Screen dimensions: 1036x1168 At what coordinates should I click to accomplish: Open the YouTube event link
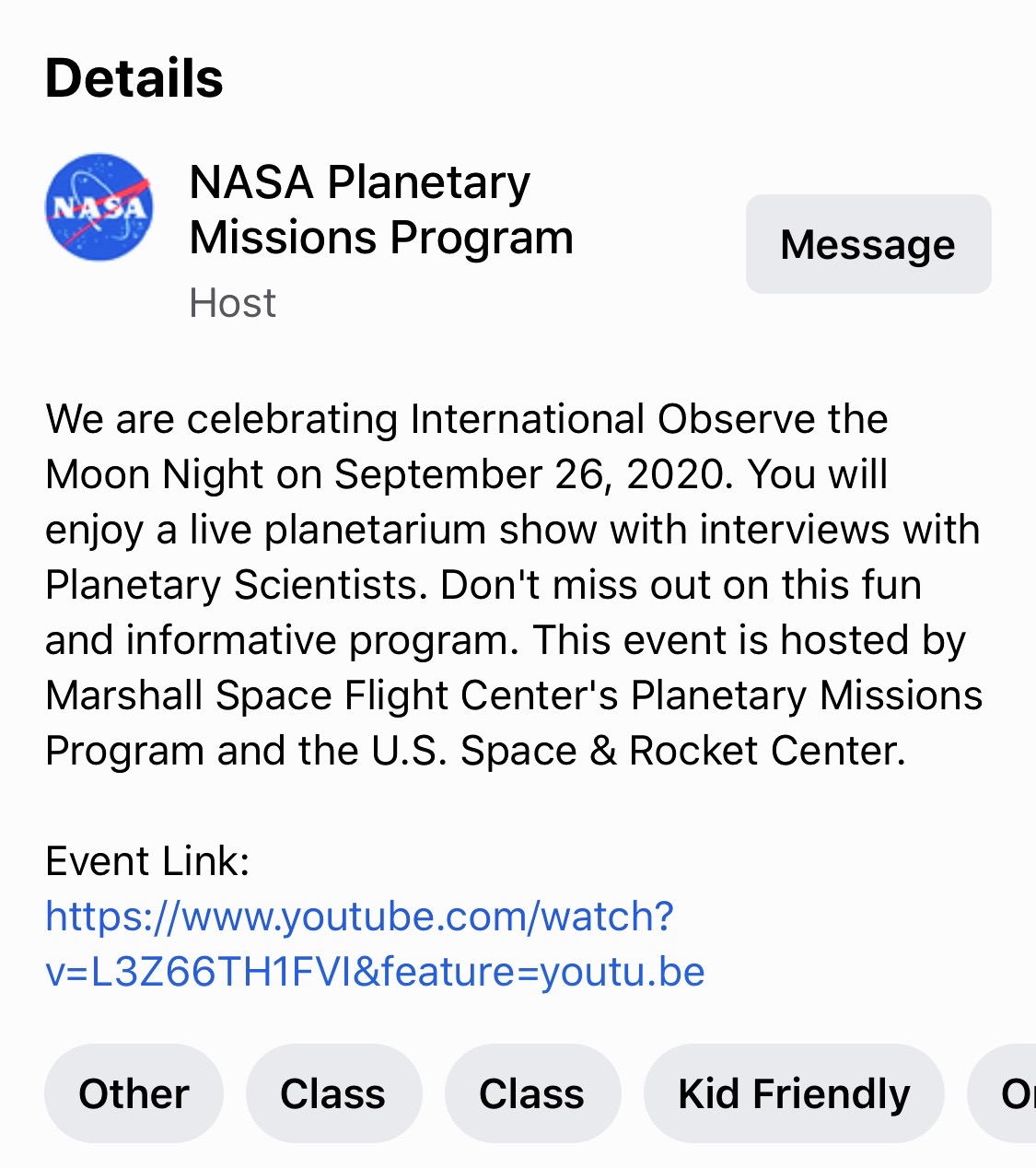click(x=373, y=944)
